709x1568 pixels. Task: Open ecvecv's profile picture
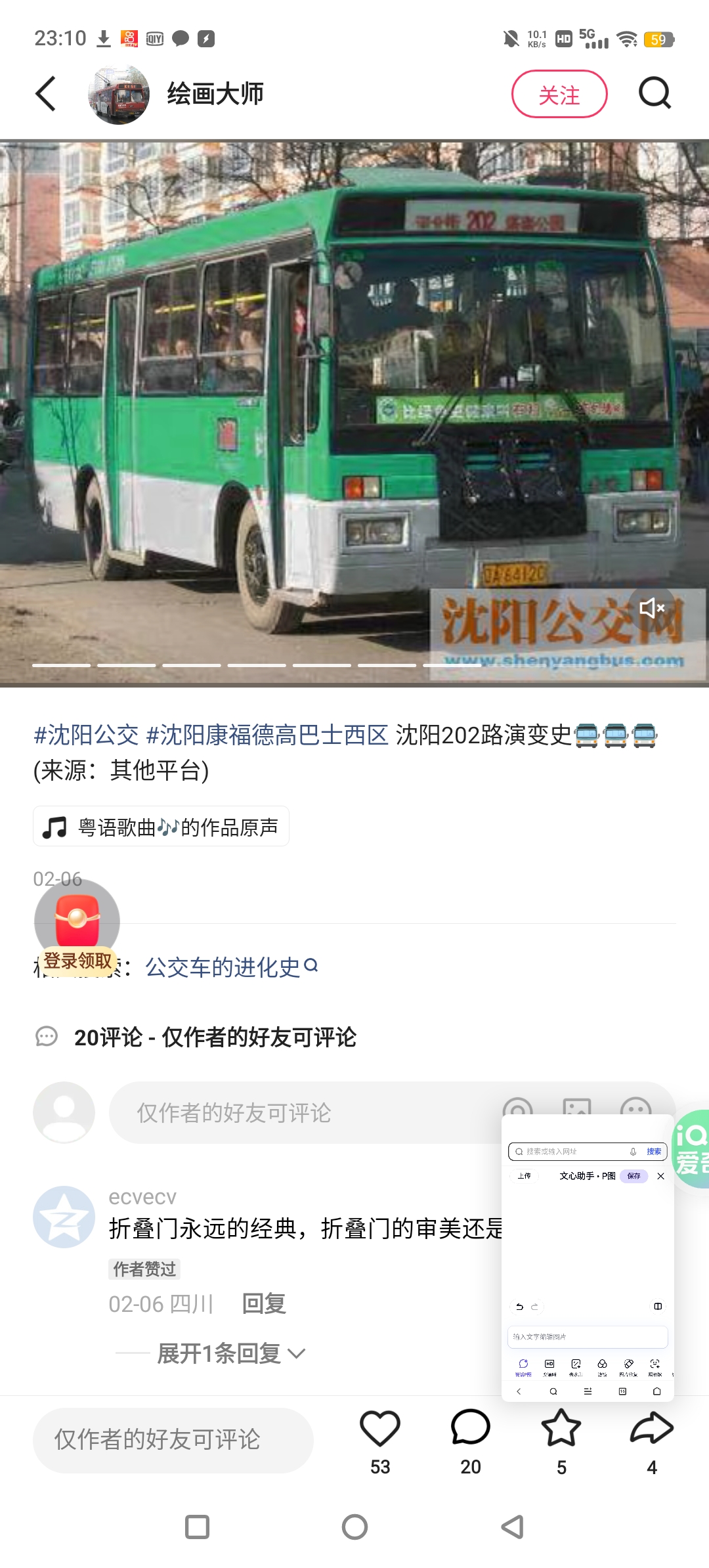(x=64, y=1217)
